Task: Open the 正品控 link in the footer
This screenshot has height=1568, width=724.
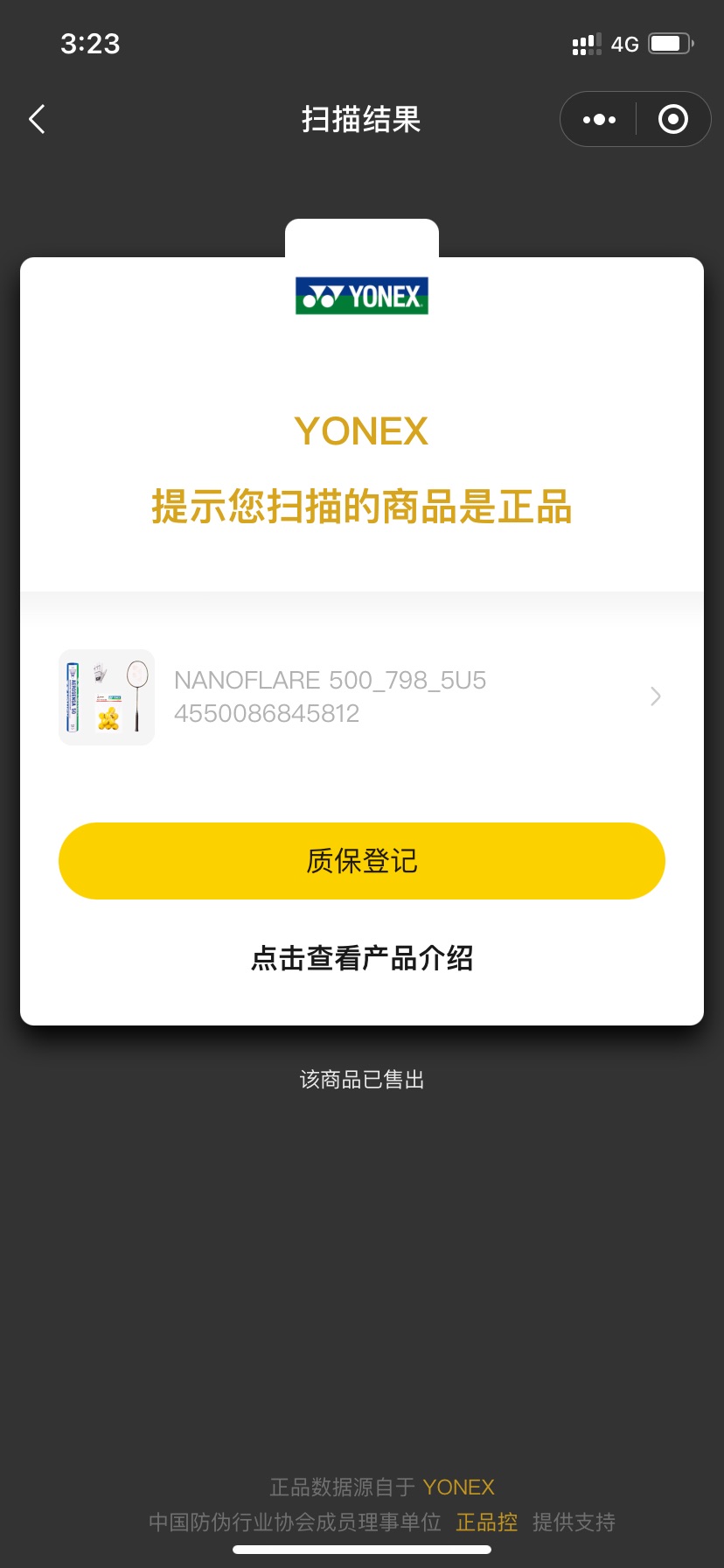Action: click(487, 1522)
